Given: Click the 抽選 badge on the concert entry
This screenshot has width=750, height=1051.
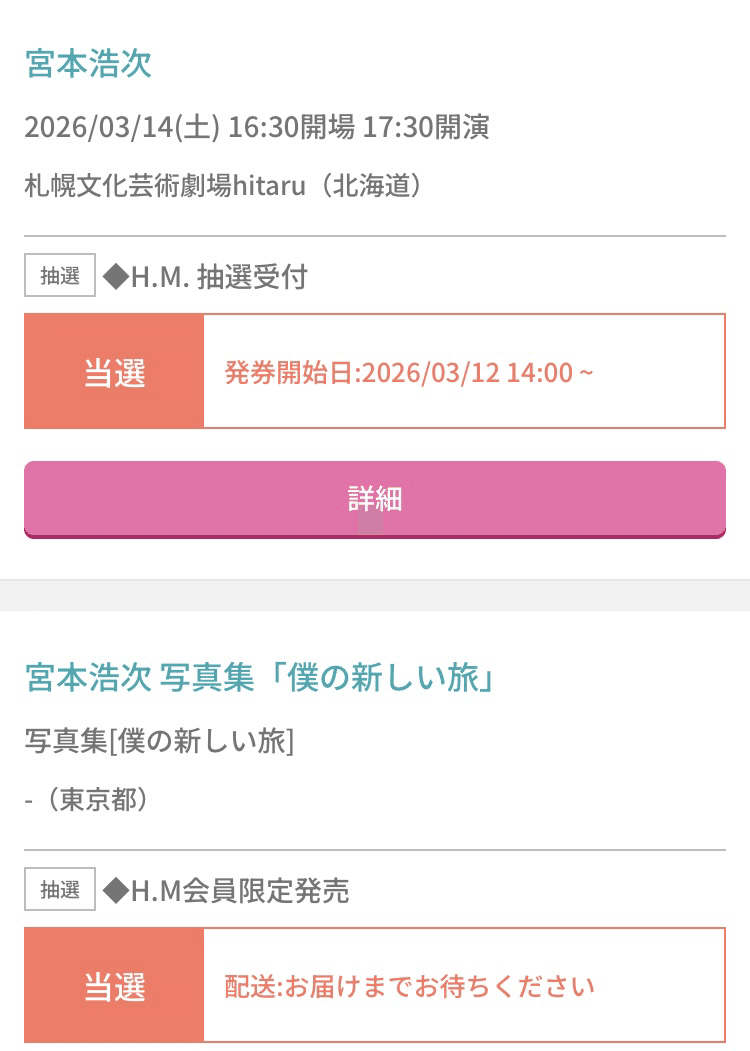Looking at the screenshot, I should pyautogui.click(x=58, y=276).
